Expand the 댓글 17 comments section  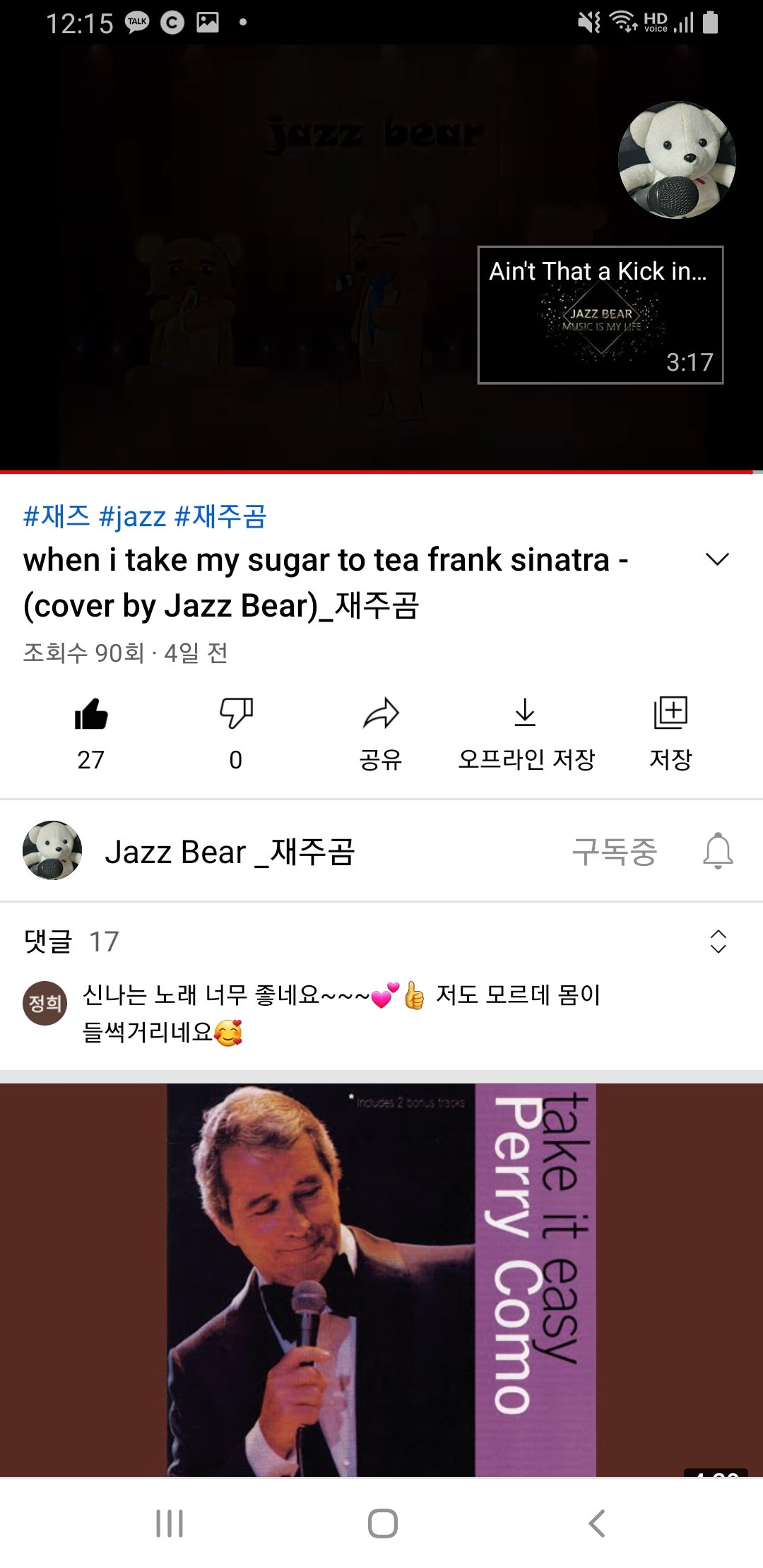(718, 942)
